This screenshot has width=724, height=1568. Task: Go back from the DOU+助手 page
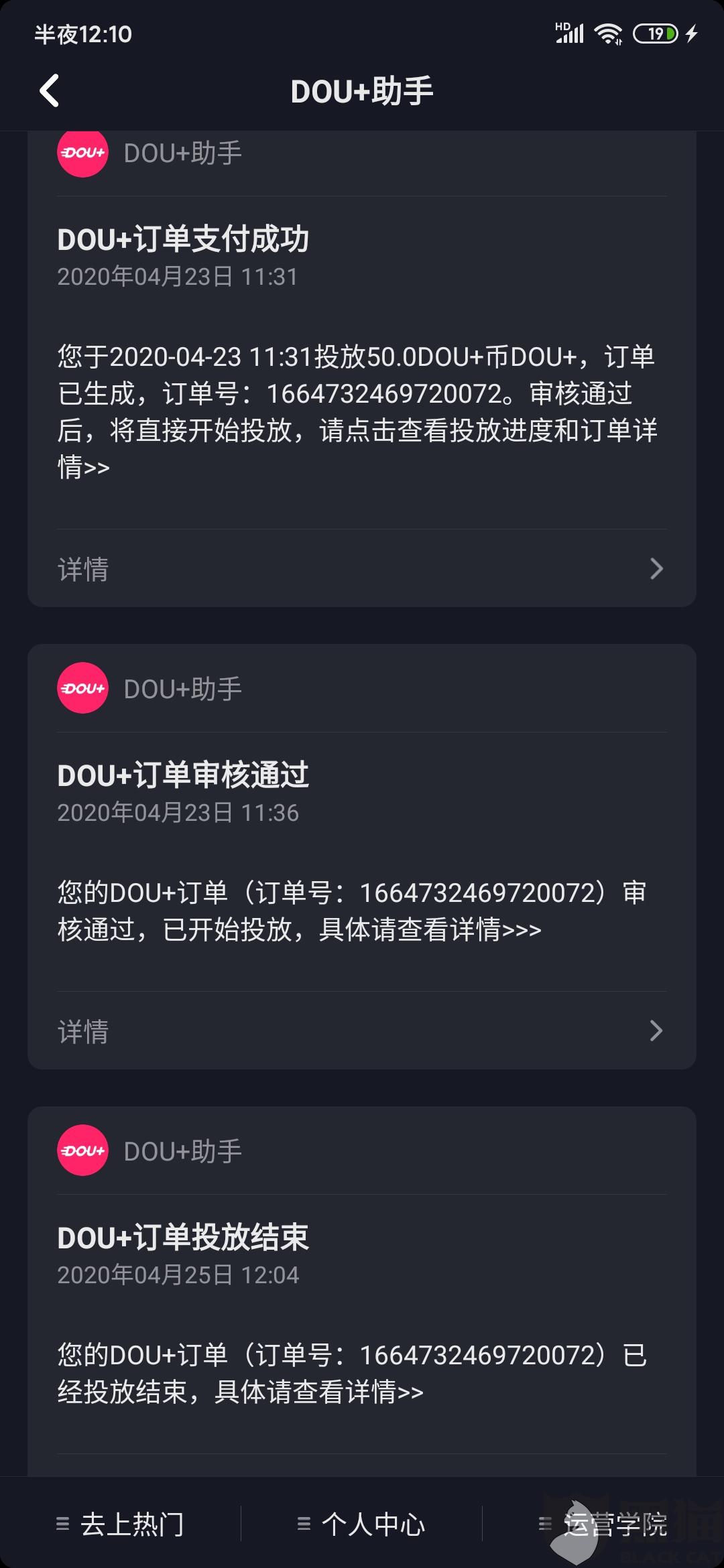[x=50, y=90]
